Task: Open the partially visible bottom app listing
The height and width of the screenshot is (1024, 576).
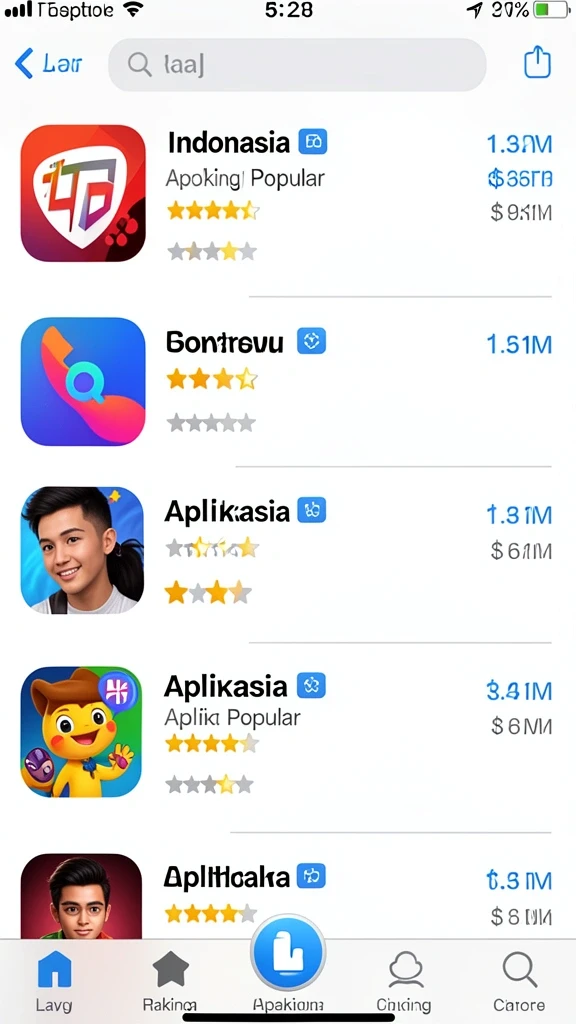Action: tap(287, 896)
